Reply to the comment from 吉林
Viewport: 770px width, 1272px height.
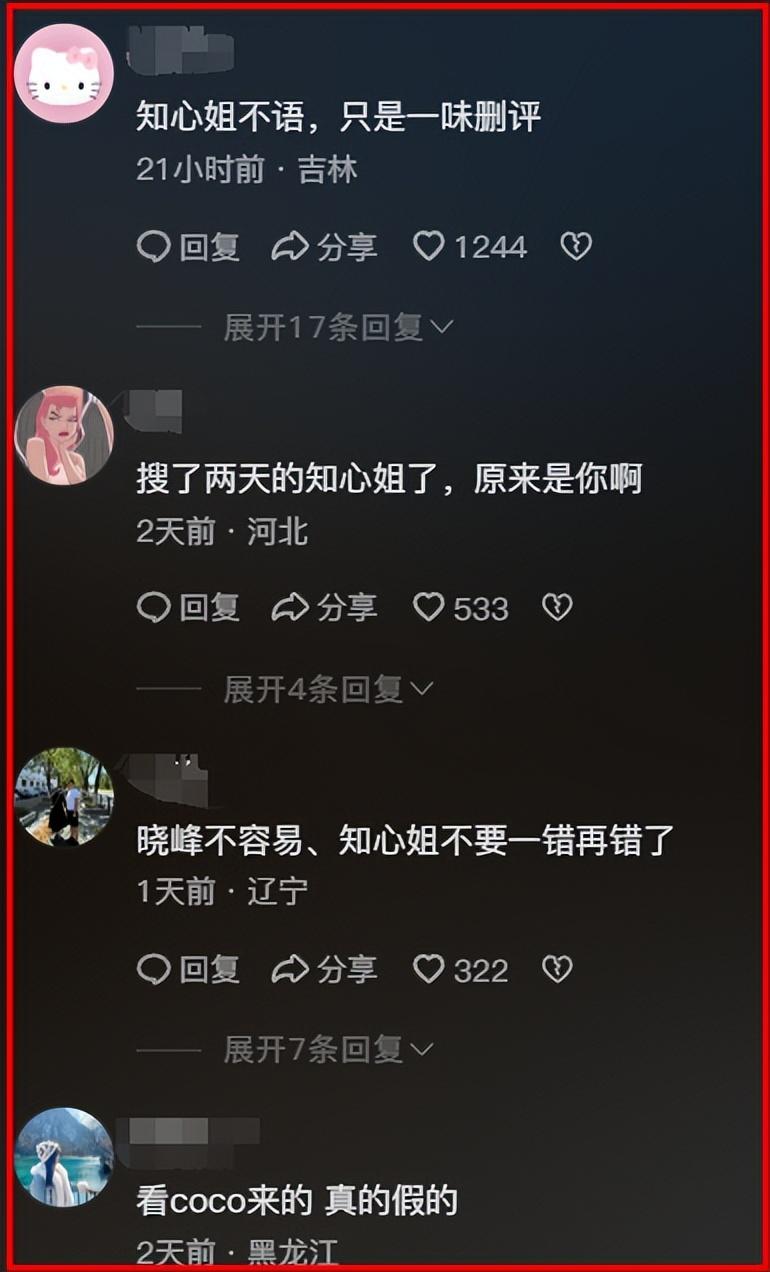pos(188,247)
